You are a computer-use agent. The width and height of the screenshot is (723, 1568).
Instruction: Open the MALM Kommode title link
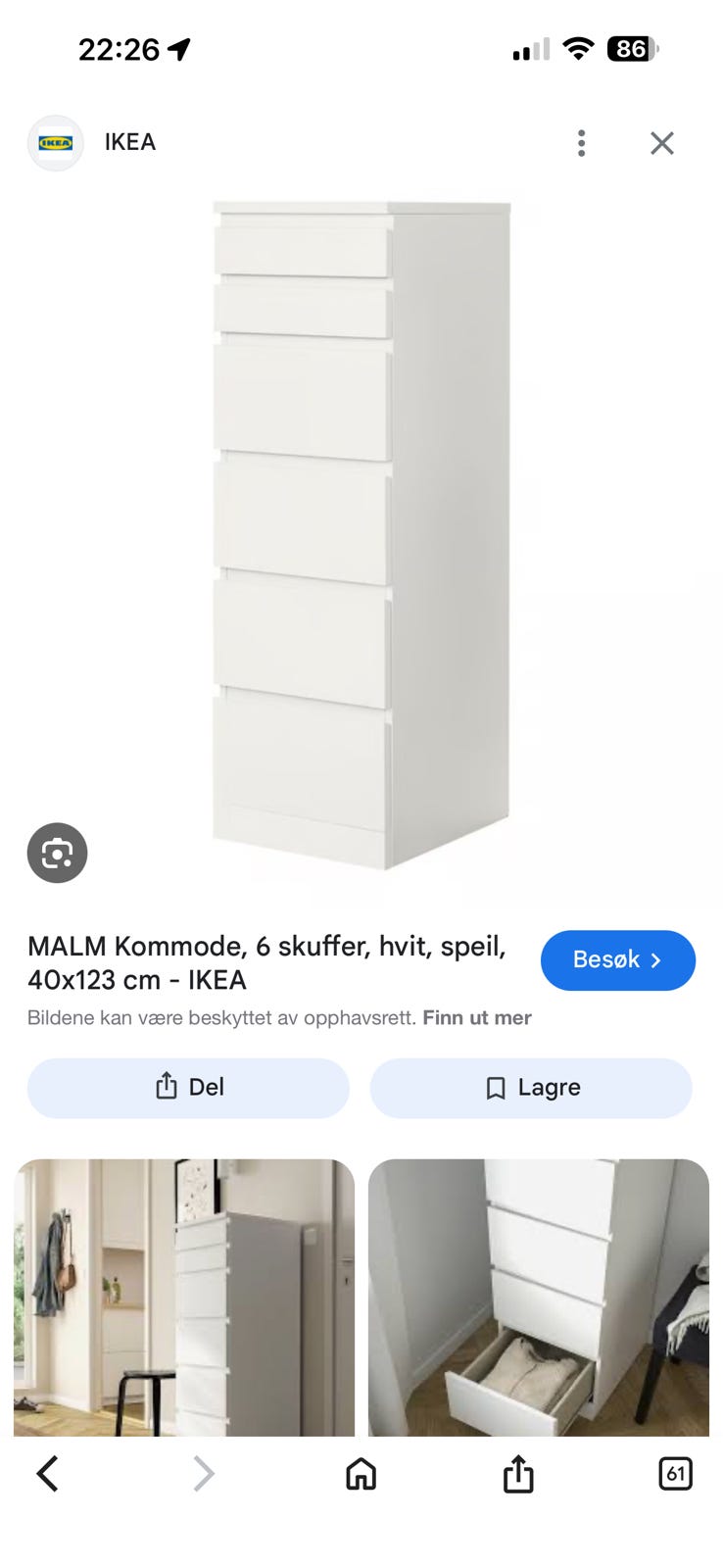click(x=265, y=962)
